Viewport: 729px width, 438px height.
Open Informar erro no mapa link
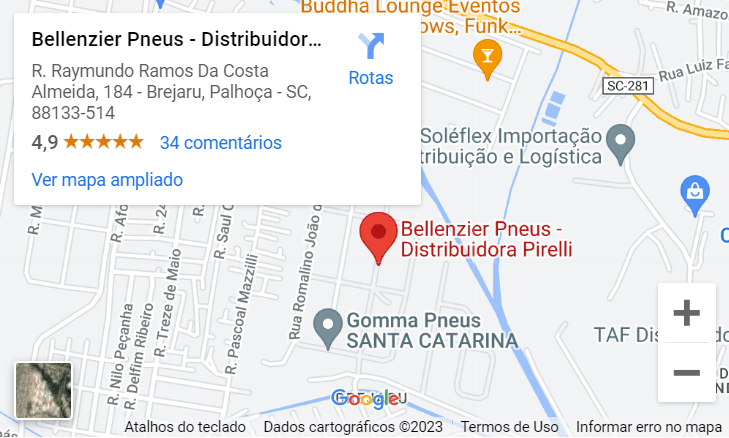648,427
